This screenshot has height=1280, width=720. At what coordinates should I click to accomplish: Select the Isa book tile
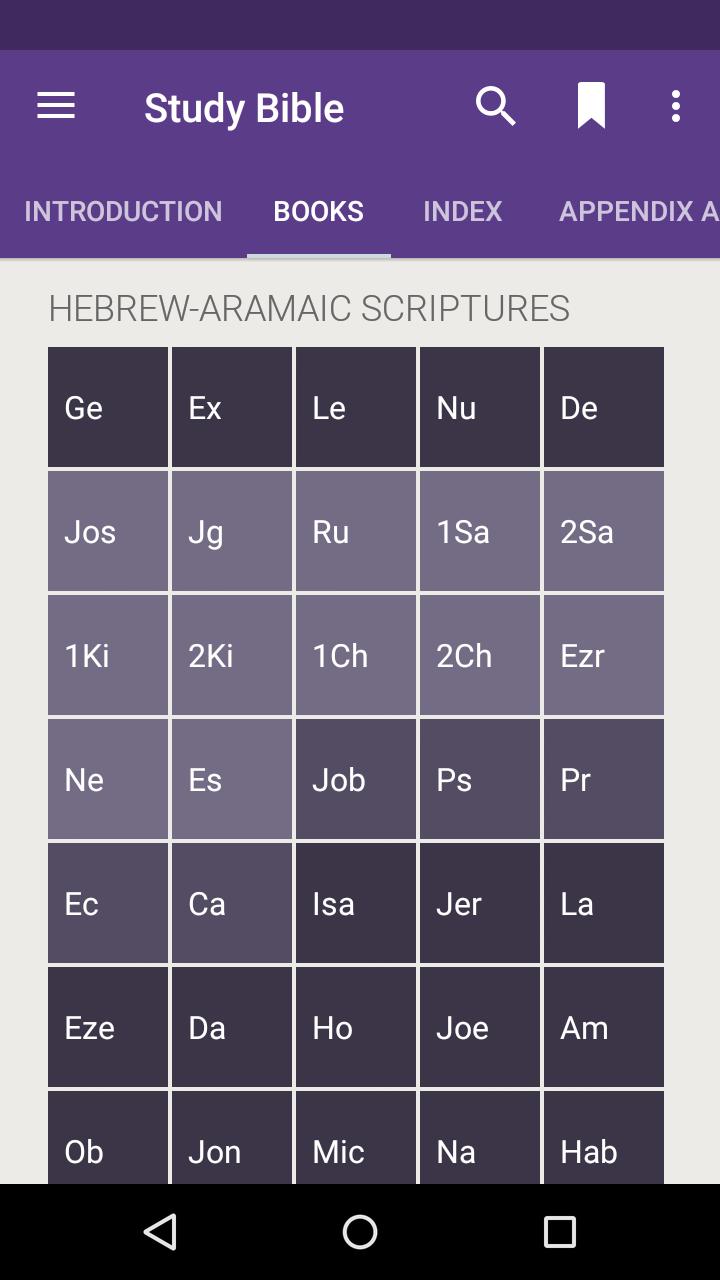(356, 903)
